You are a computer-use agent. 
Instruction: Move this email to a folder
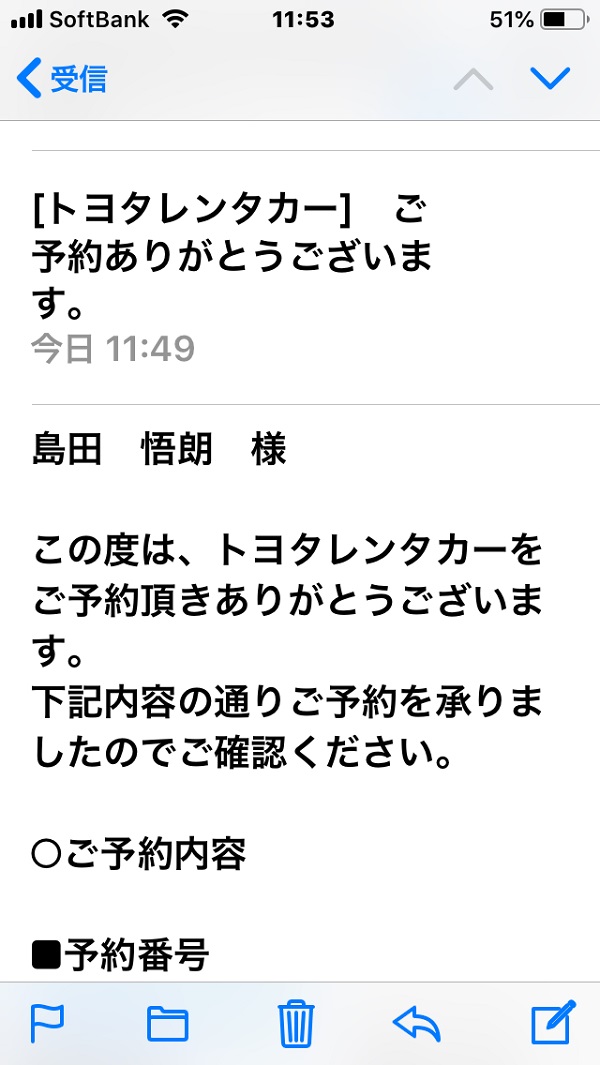point(168,1022)
